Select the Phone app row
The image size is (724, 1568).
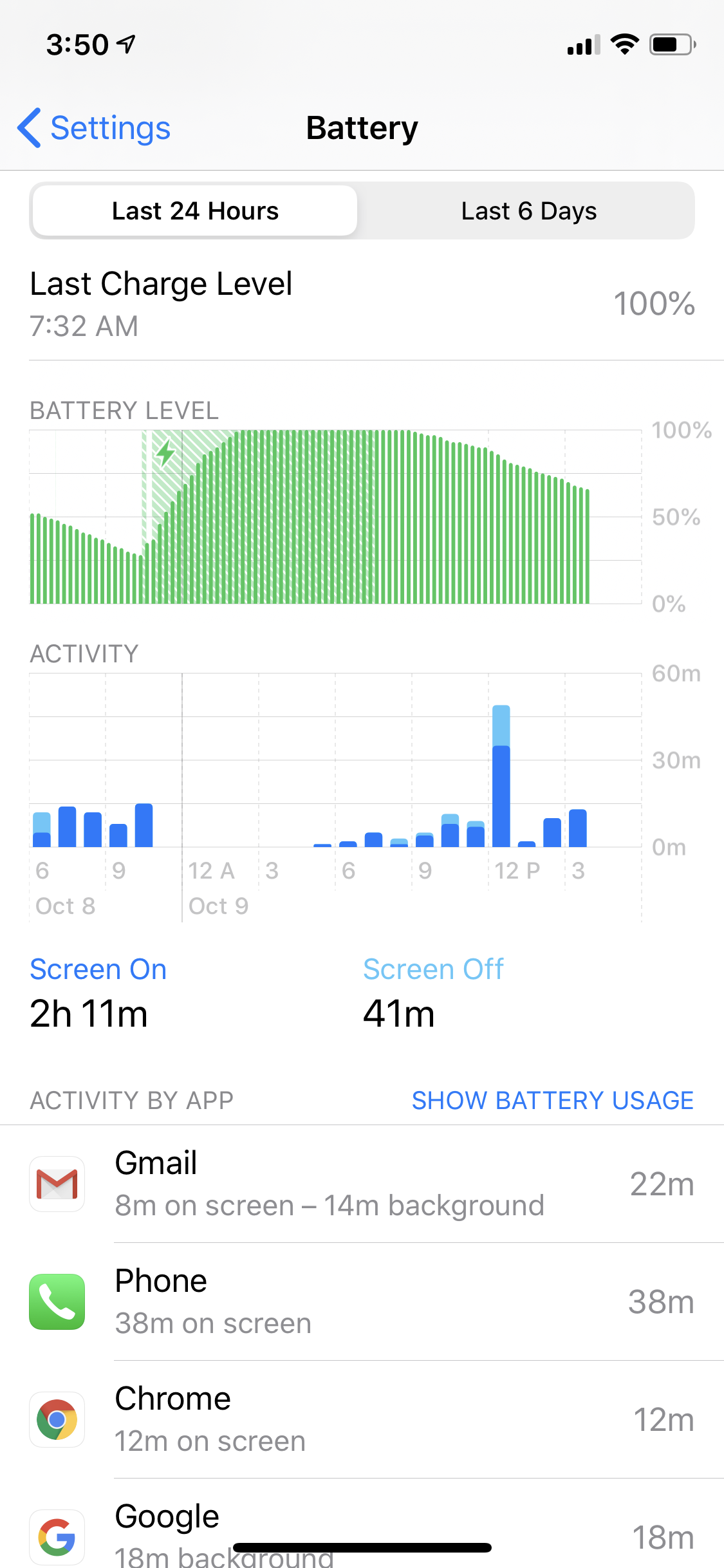(x=362, y=1302)
